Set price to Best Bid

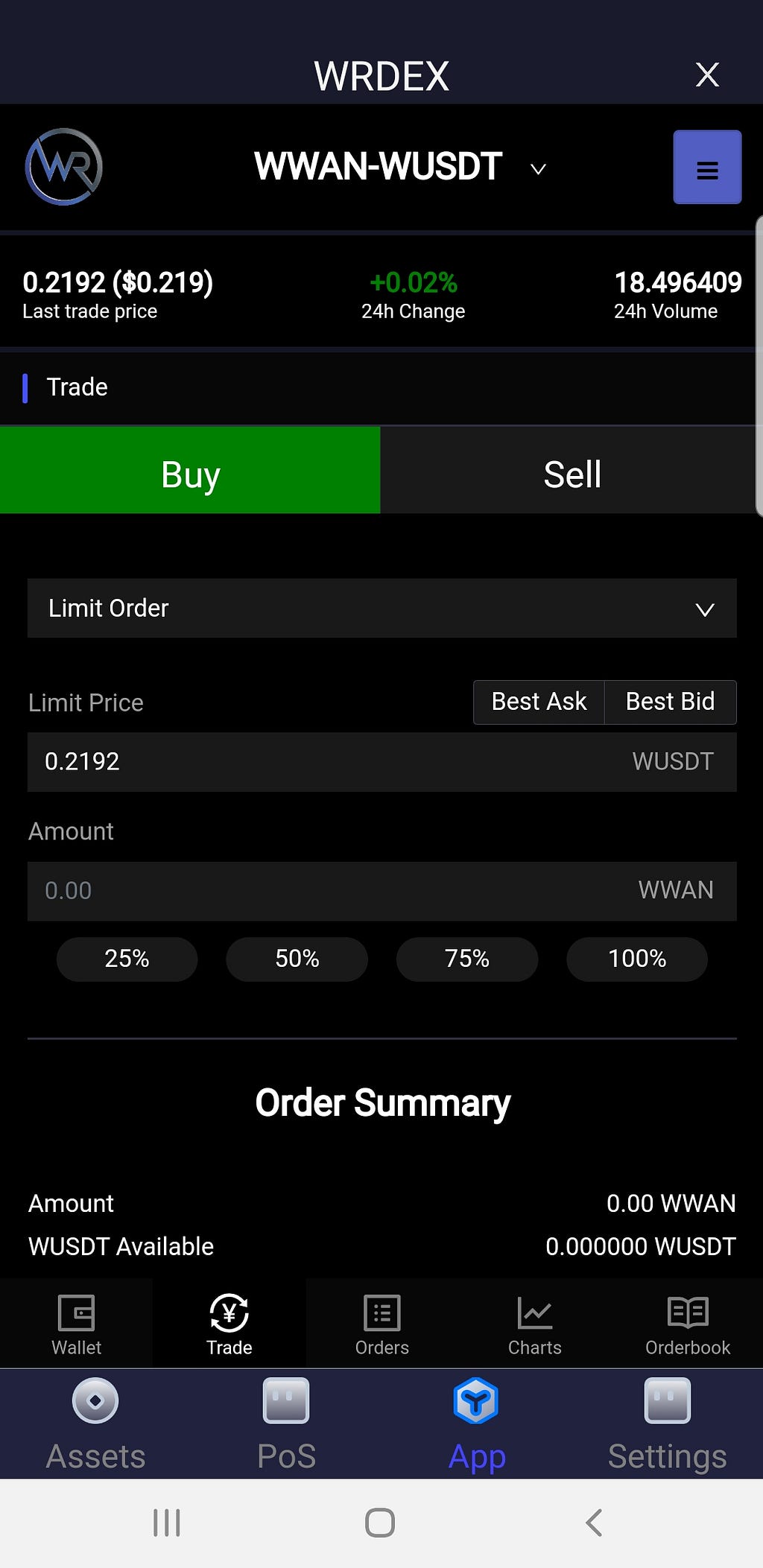coord(670,702)
